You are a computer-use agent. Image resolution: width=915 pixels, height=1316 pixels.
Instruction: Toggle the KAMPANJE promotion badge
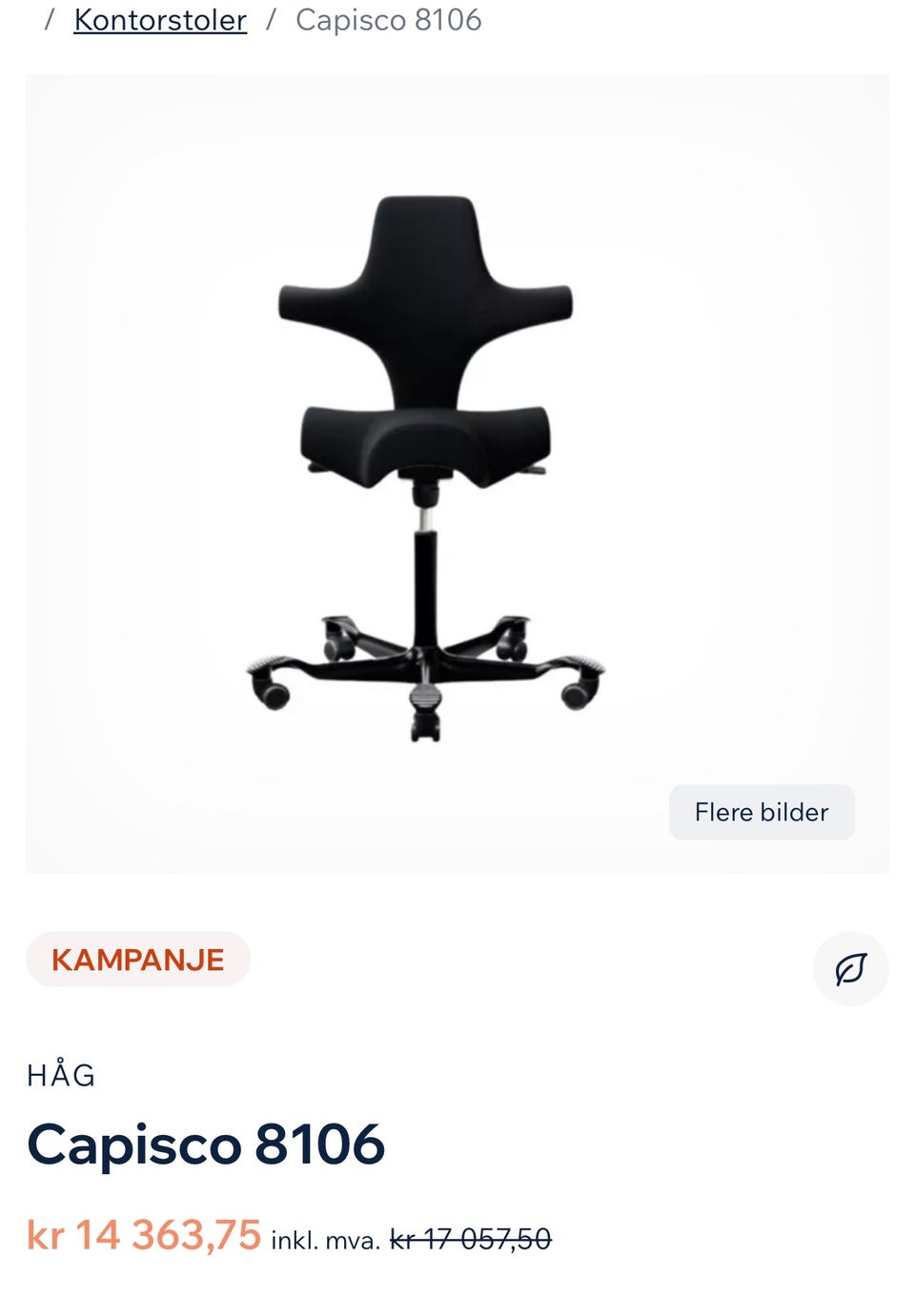(137, 959)
